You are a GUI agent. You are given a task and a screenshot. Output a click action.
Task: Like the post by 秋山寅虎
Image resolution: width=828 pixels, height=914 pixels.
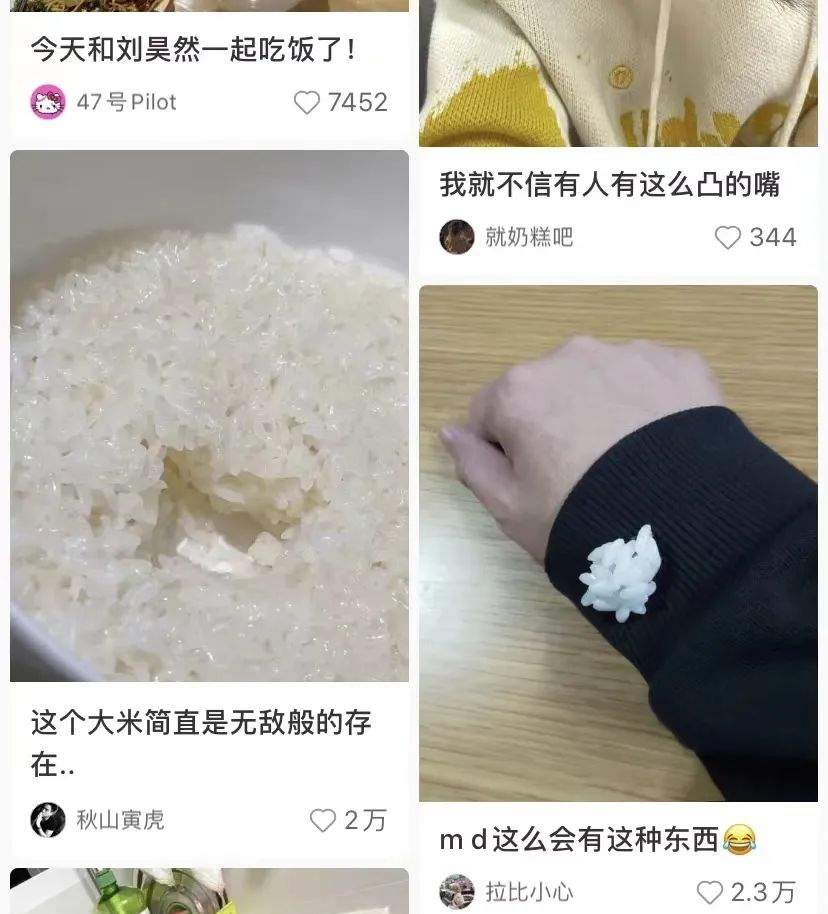click(x=323, y=820)
